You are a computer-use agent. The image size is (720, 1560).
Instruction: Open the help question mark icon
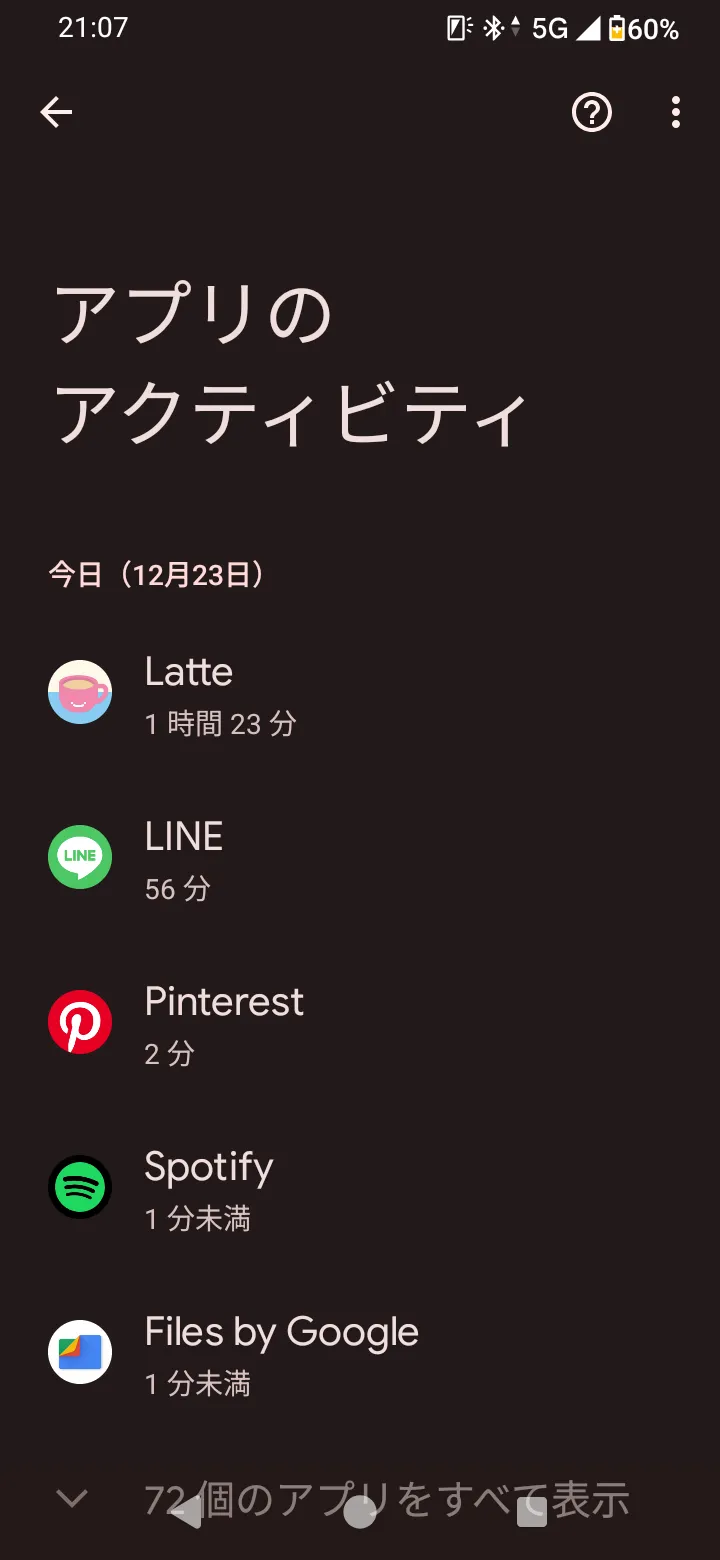591,113
